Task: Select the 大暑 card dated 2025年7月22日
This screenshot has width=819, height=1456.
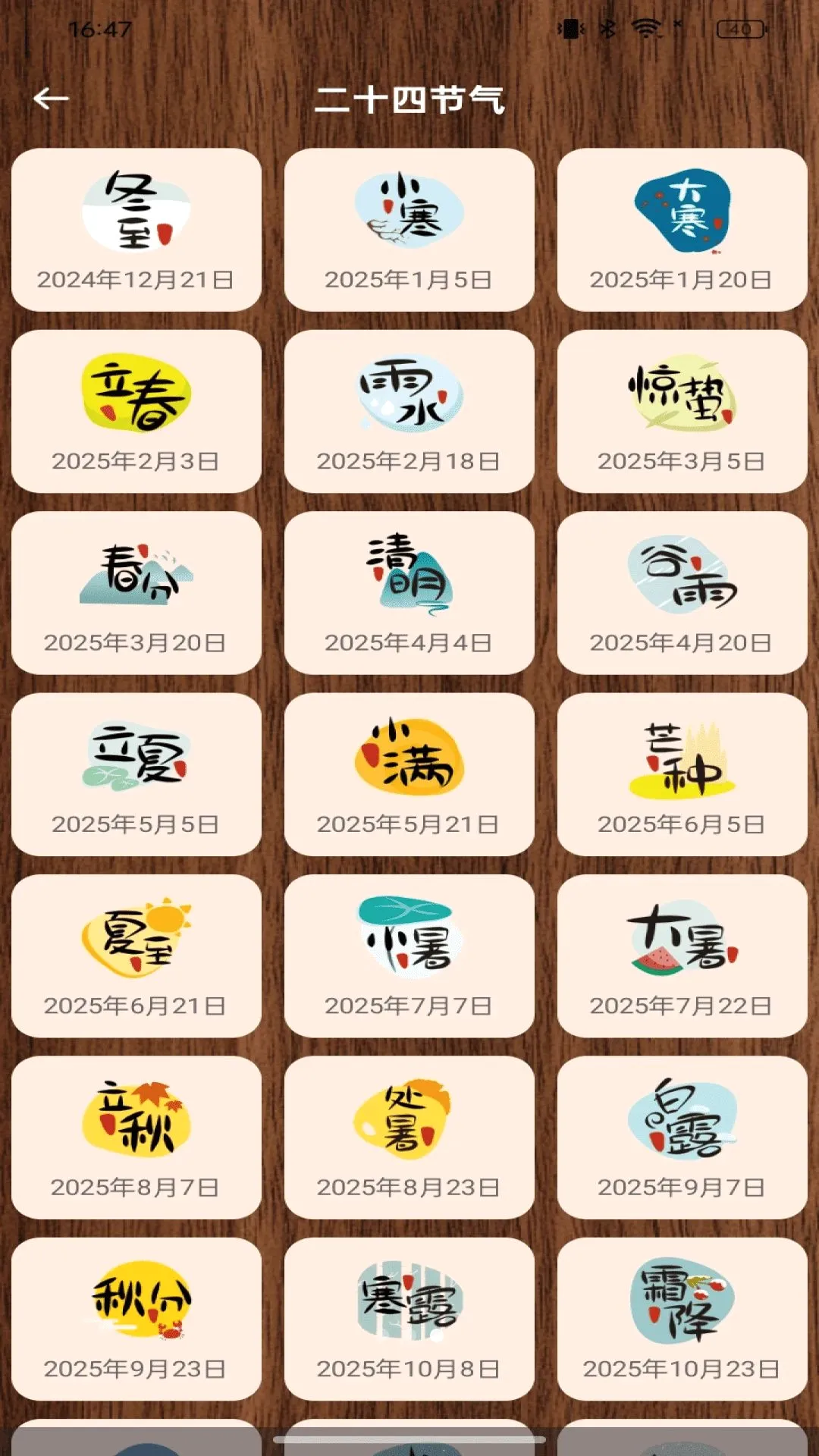Action: tap(682, 956)
